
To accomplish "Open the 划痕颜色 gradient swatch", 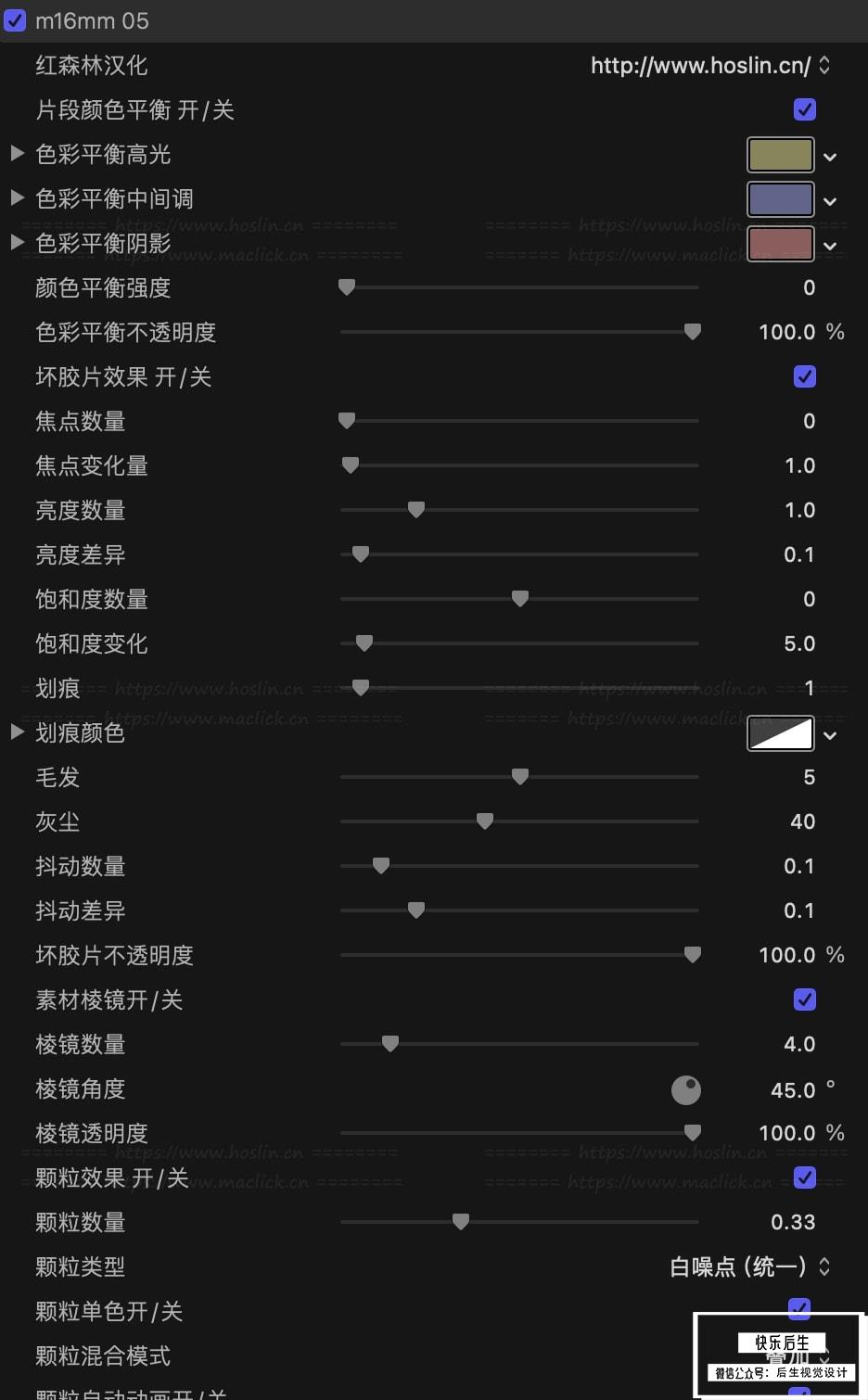I will [x=781, y=733].
